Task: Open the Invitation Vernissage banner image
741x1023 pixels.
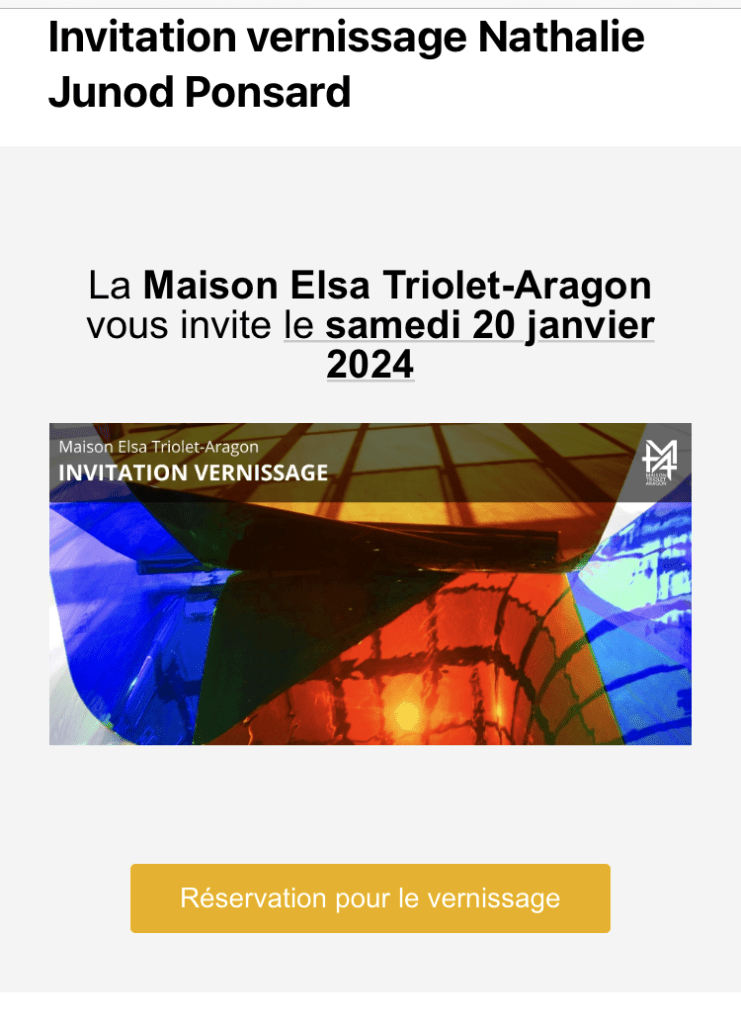Action: [370, 584]
